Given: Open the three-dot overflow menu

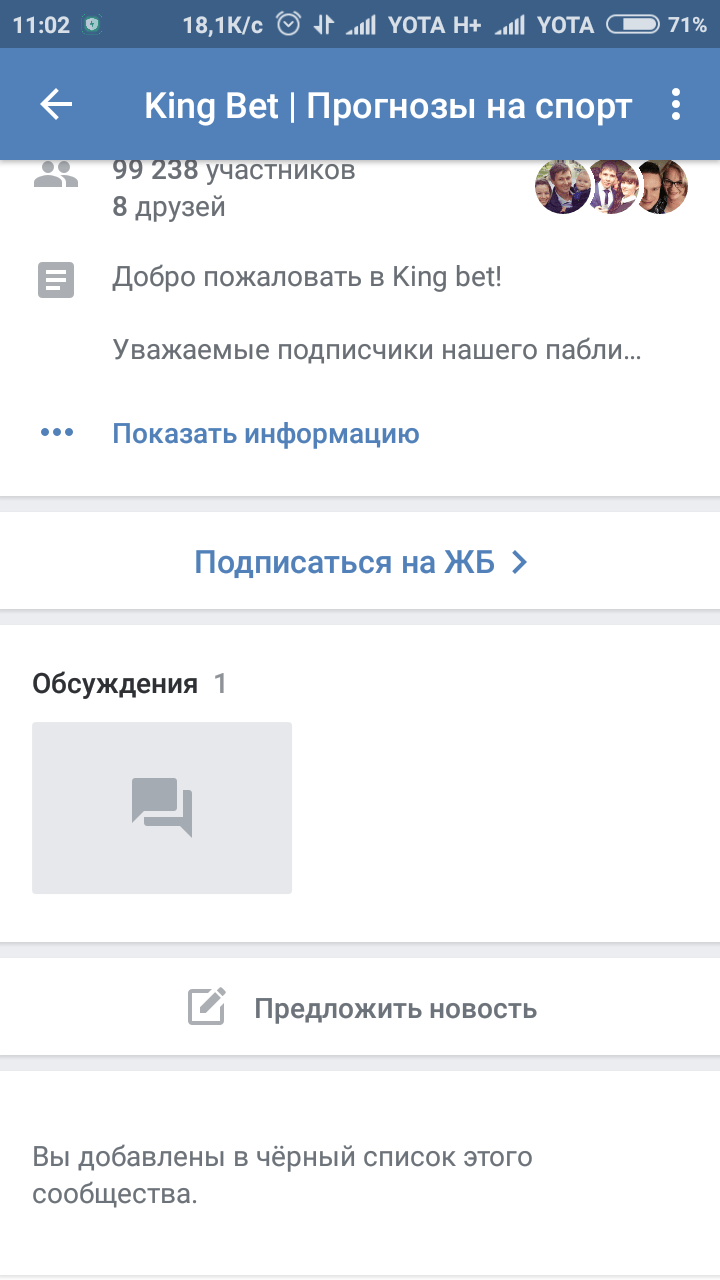Looking at the screenshot, I should pyautogui.click(x=676, y=105).
